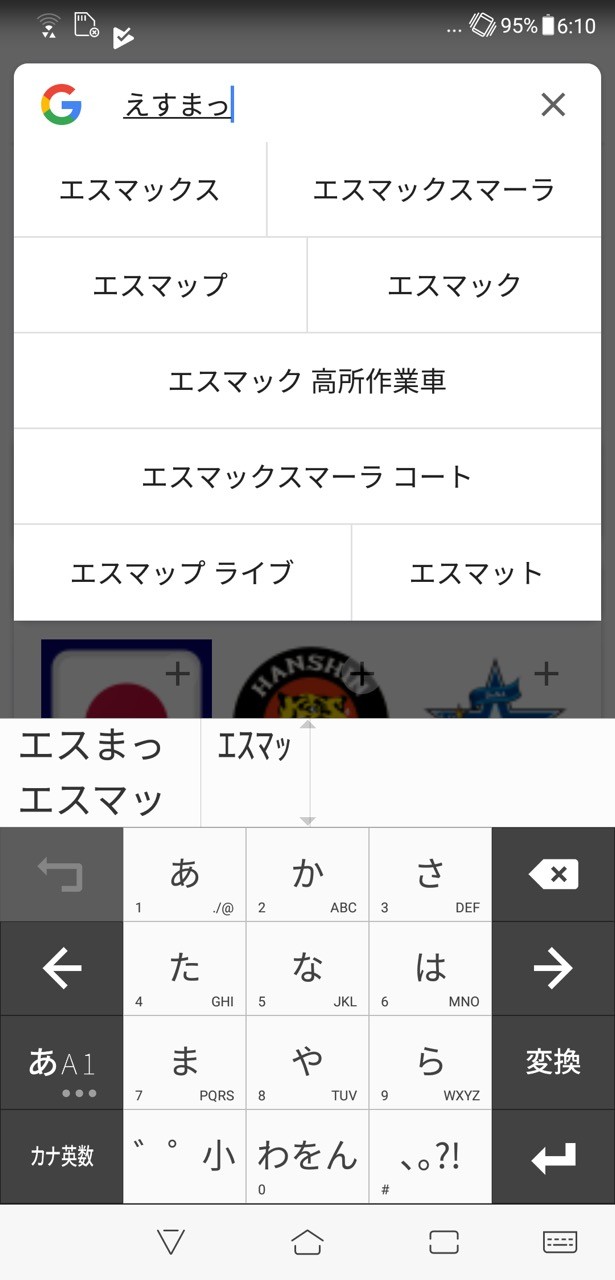Image resolution: width=615 pixels, height=1280 pixels.
Task: Move cursor left with arrow key
Action: pos(61,968)
